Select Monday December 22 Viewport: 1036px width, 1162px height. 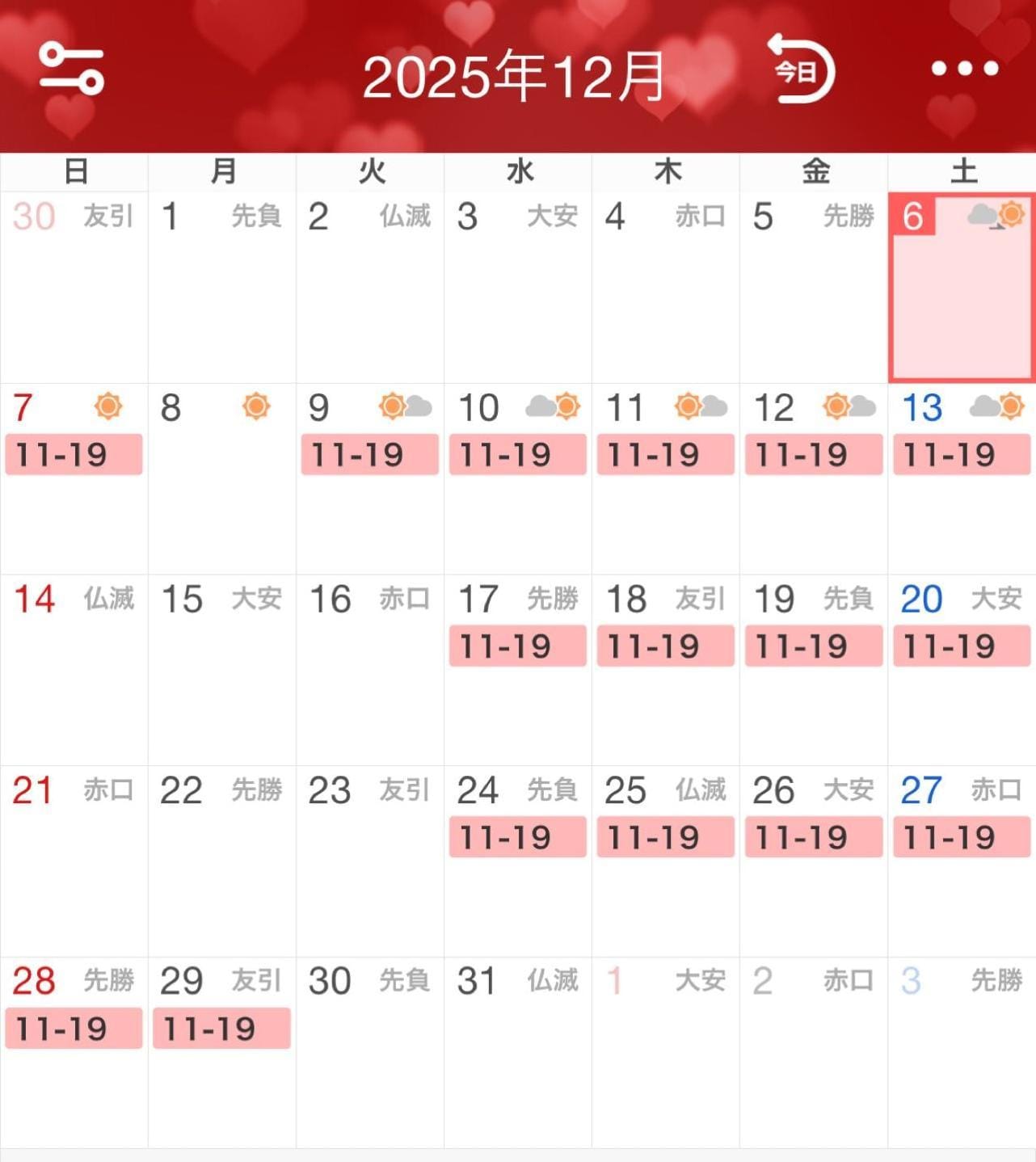coord(221,865)
